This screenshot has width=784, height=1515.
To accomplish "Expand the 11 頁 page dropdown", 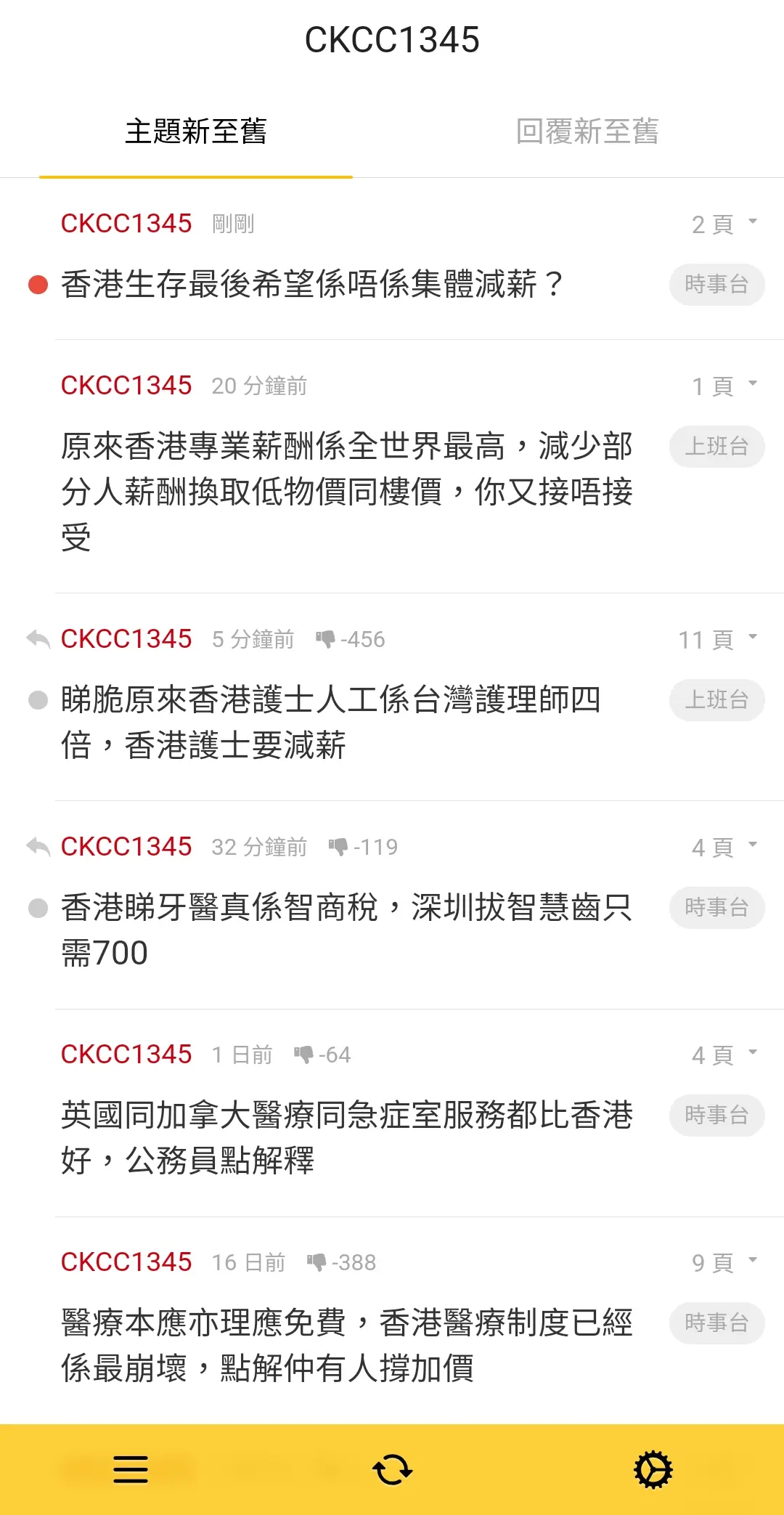I will [718, 639].
